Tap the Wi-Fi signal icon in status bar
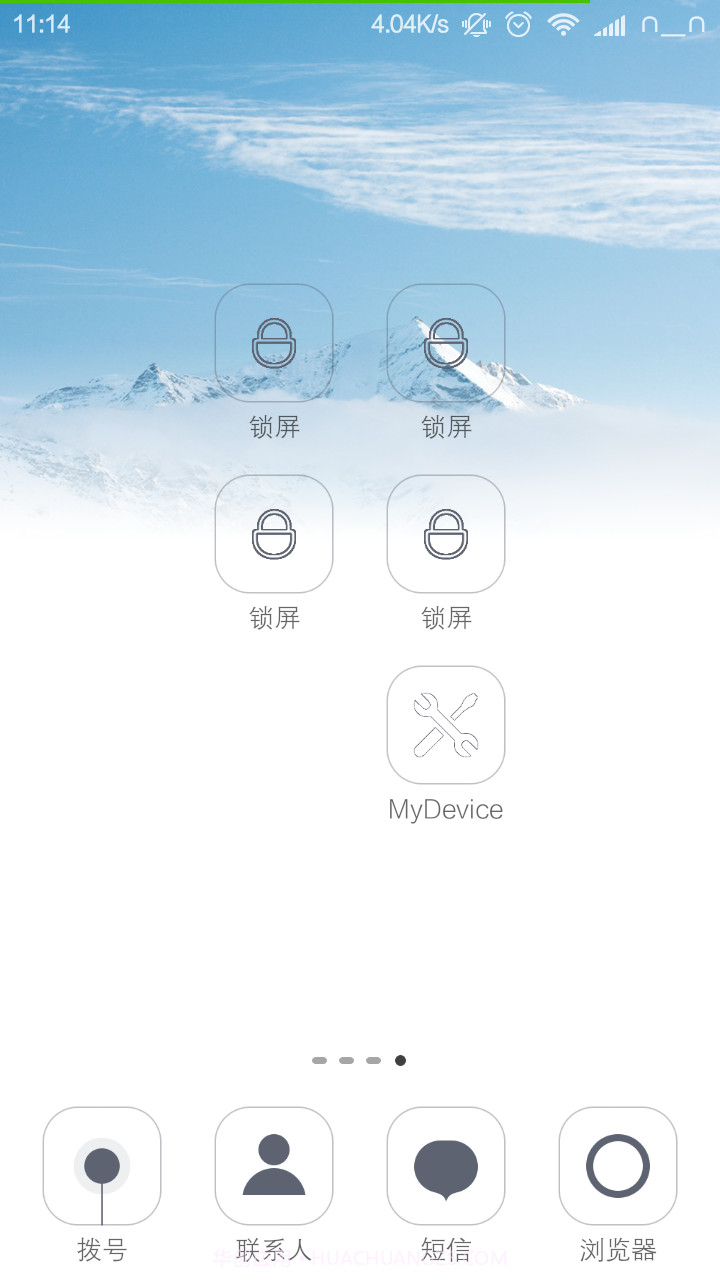The width and height of the screenshot is (720, 1280). tap(563, 25)
